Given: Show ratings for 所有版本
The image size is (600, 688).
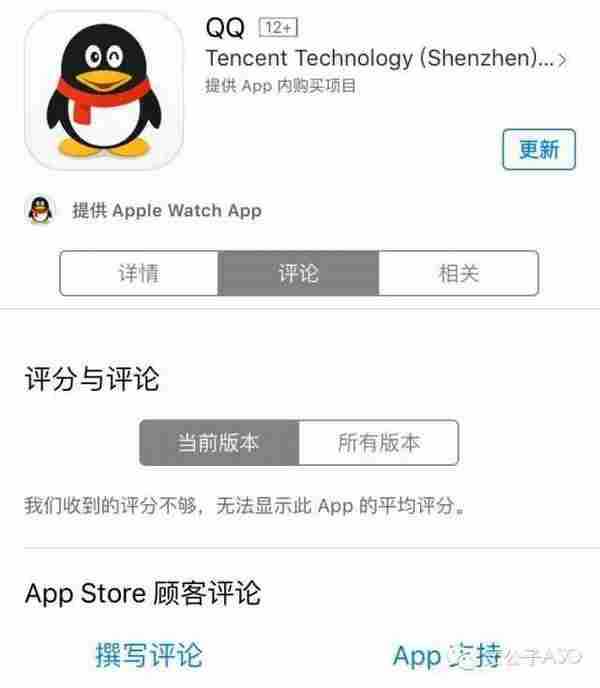Looking at the screenshot, I should 379,443.
